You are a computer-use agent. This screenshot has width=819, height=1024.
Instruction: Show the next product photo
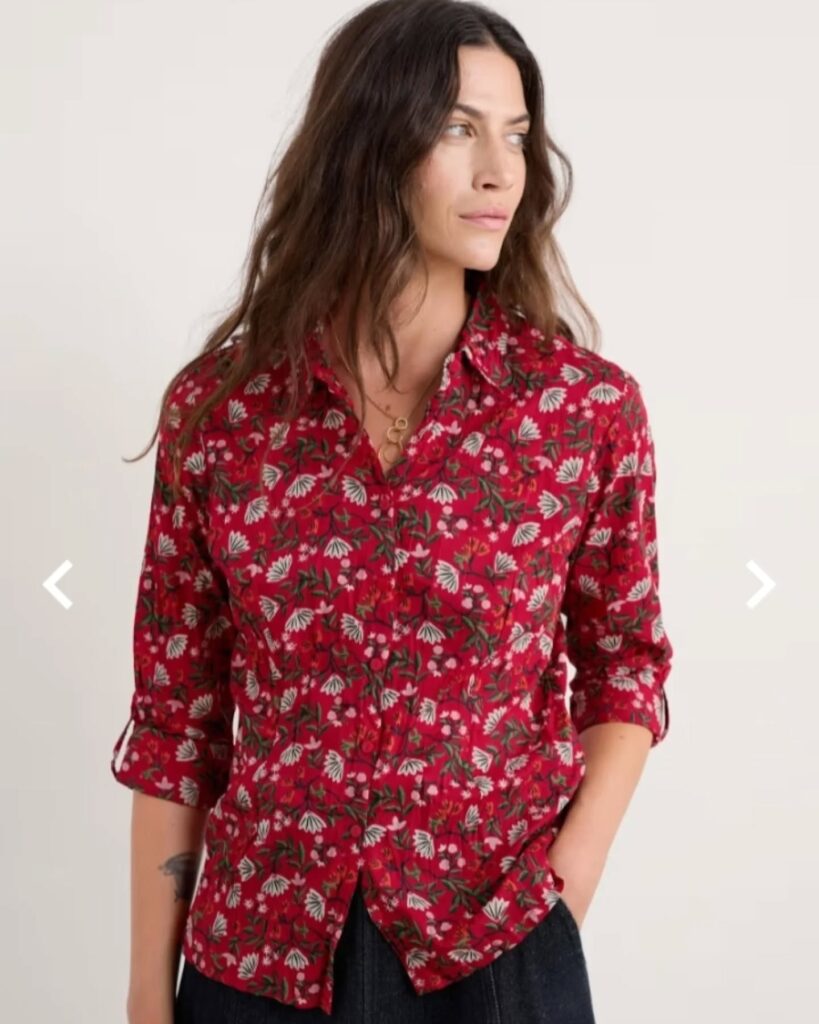(760, 585)
